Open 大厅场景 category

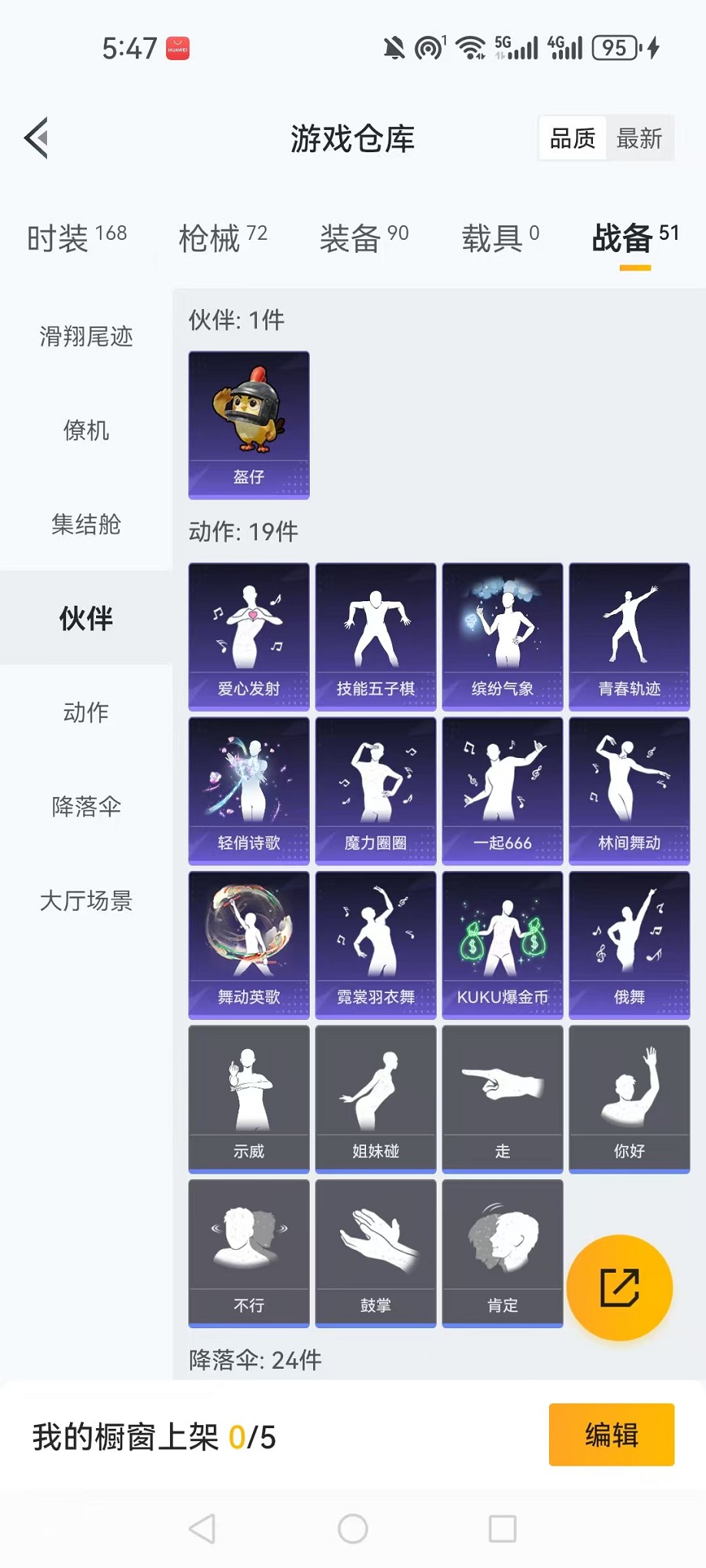86,900
